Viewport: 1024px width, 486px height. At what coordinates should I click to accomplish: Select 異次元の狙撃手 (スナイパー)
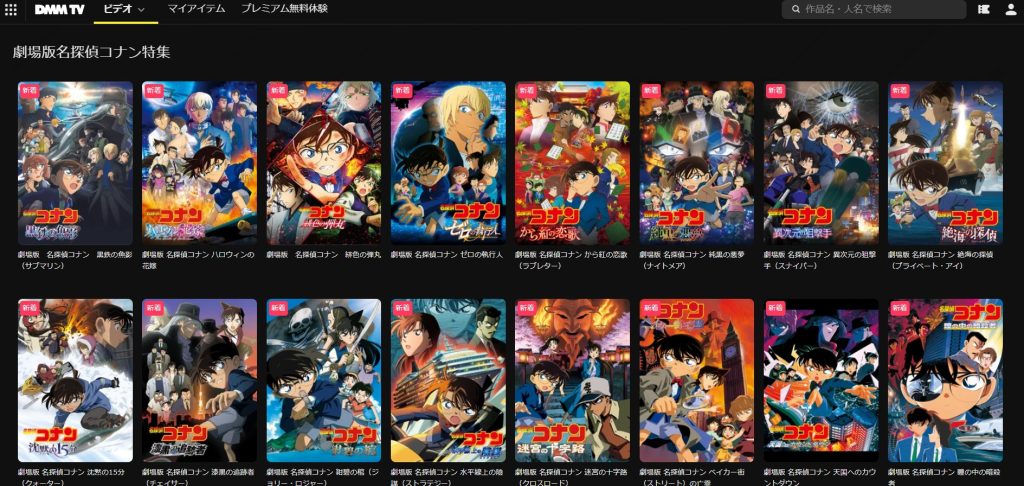click(821, 163)
